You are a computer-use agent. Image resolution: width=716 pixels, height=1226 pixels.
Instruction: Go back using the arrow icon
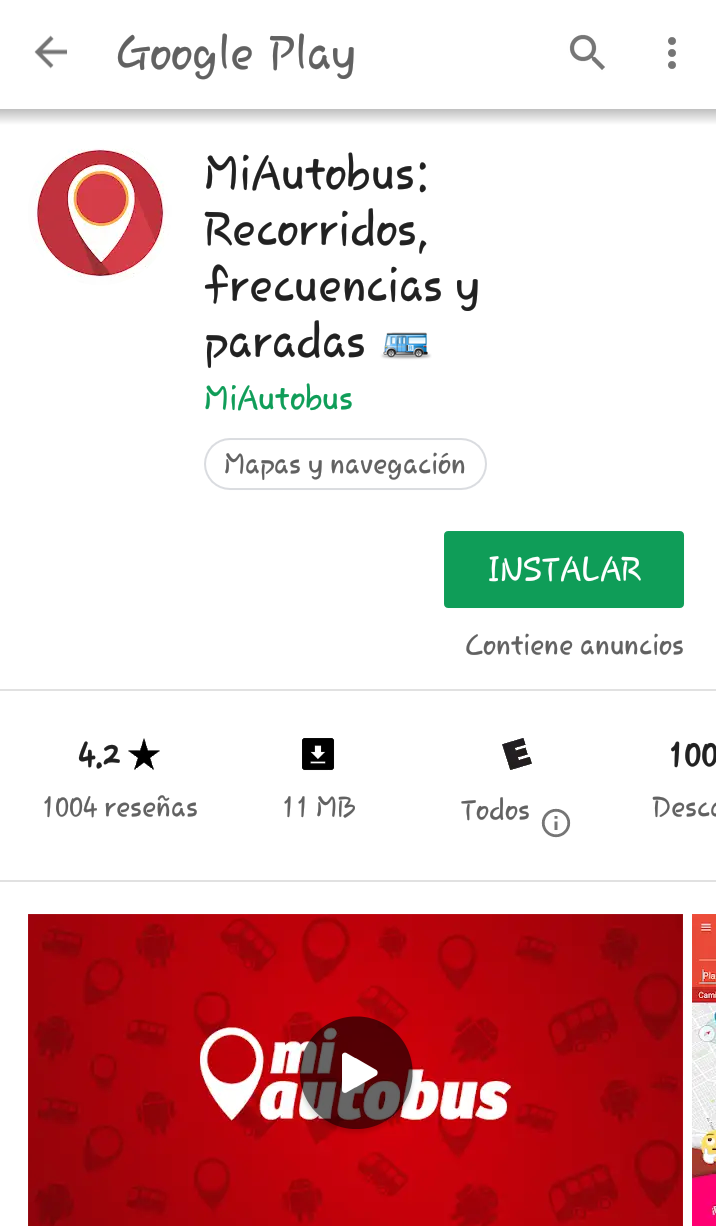pyautogui.click(x=51, y=53)
